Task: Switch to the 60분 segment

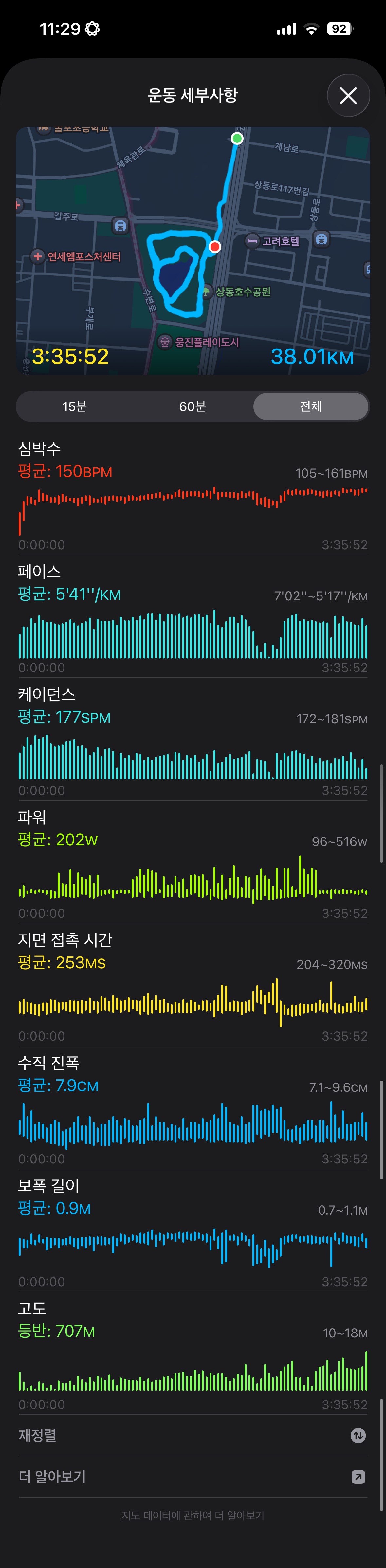Action: tap(193, 406)
